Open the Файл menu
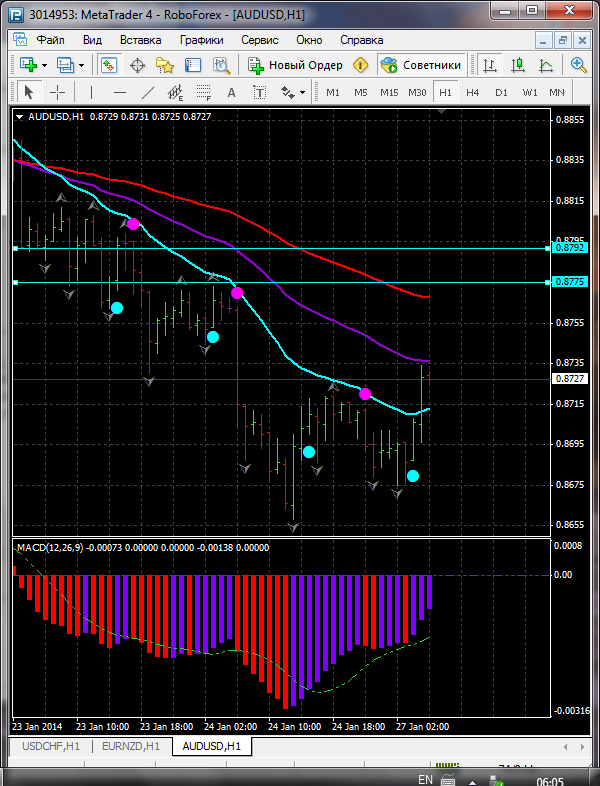This screenshot has width=600, height=786. (x=50, y=40)
